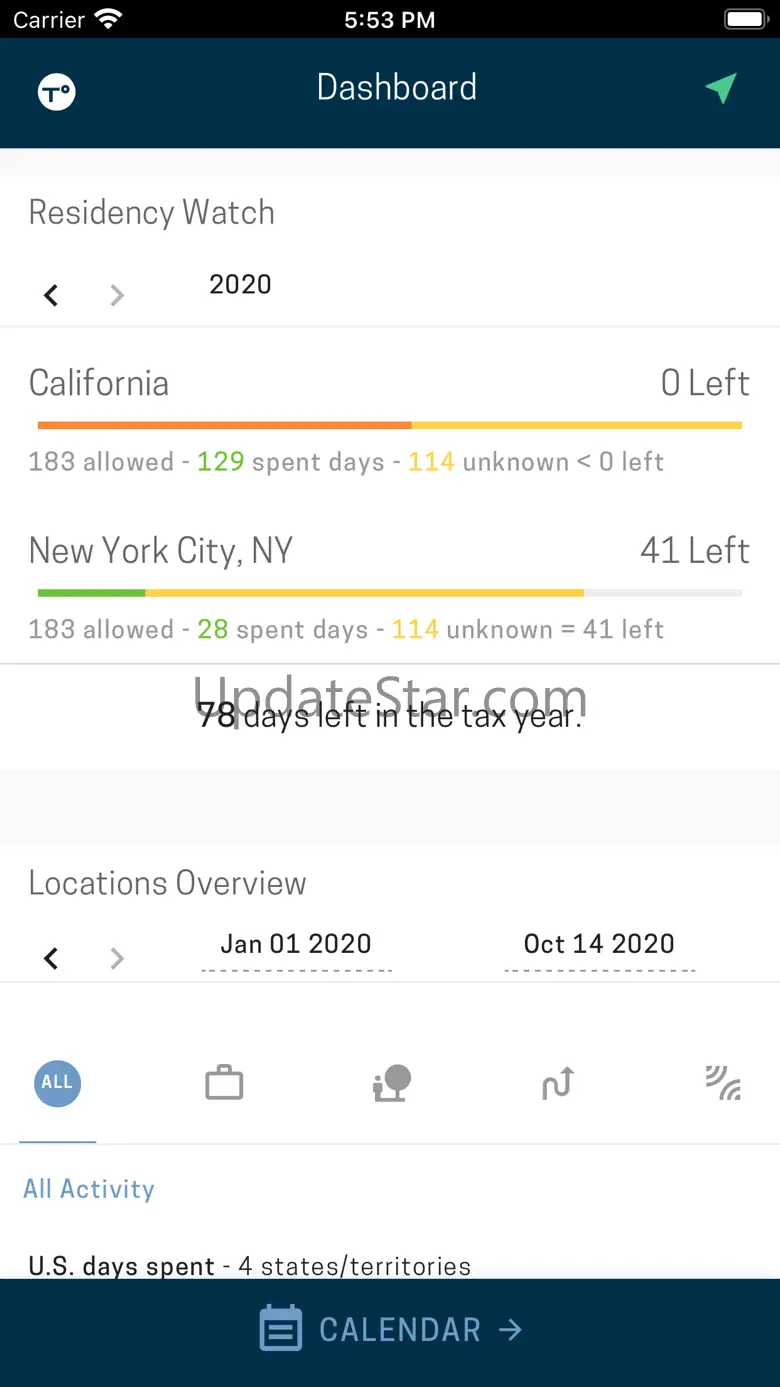Open the Calendar button
780x1387 pixels.
pos(390,1329)
